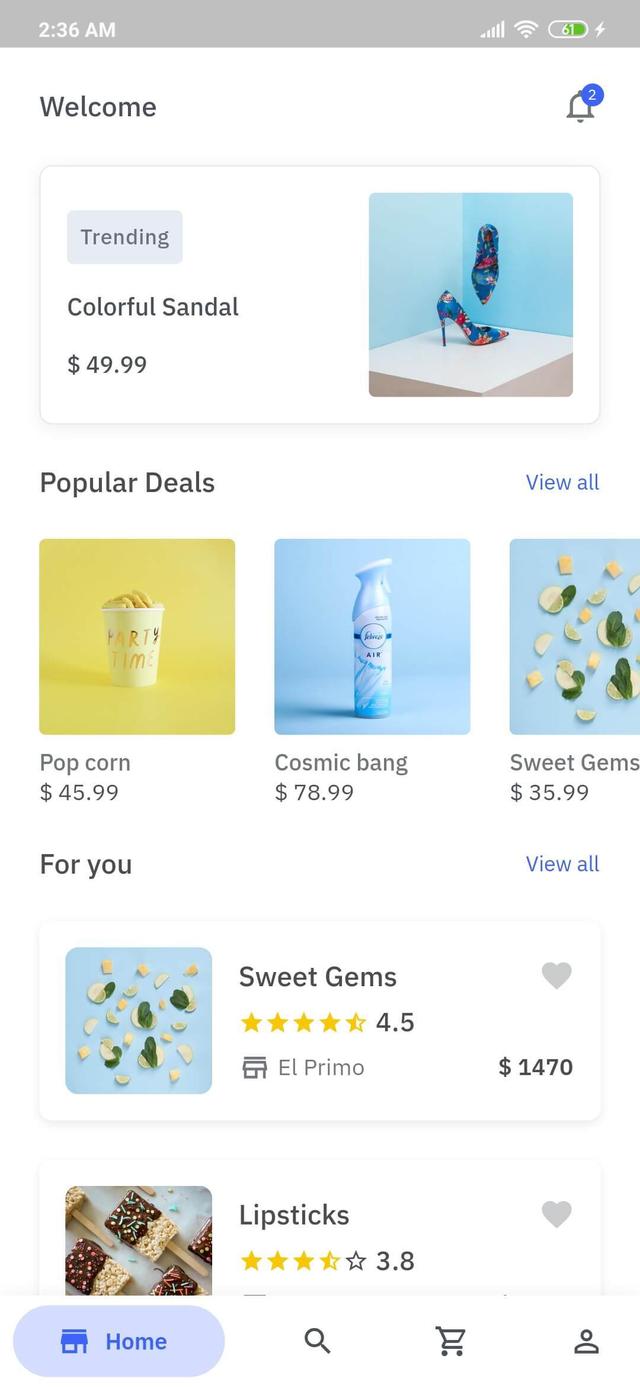
Task: Open the Lipsticks product card
Action: pos(319,1235)
